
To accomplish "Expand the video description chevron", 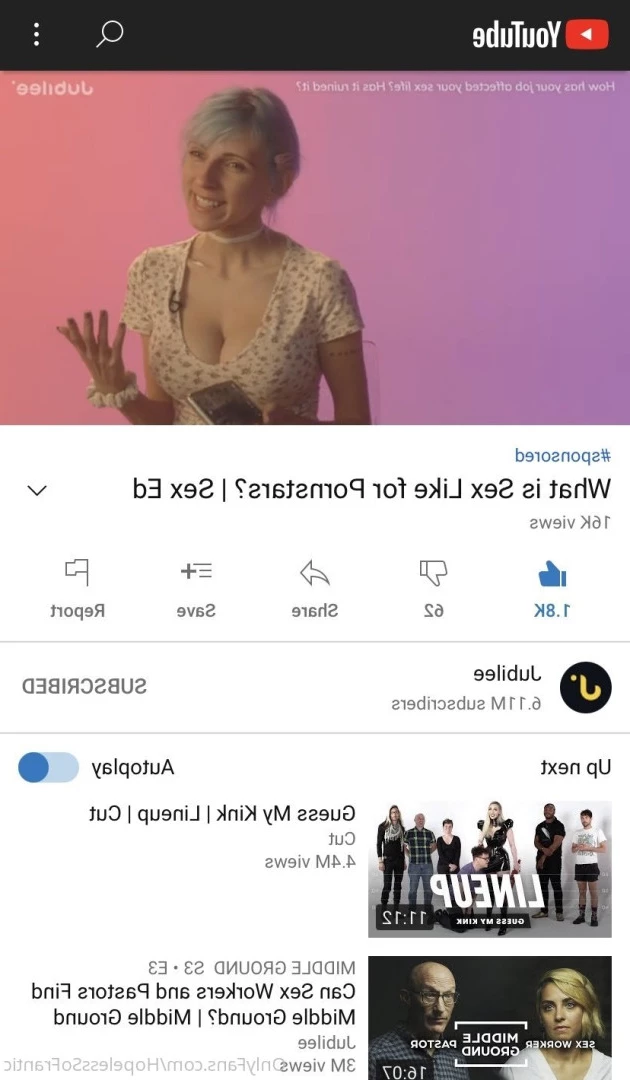I will click(x=37, y=490).
